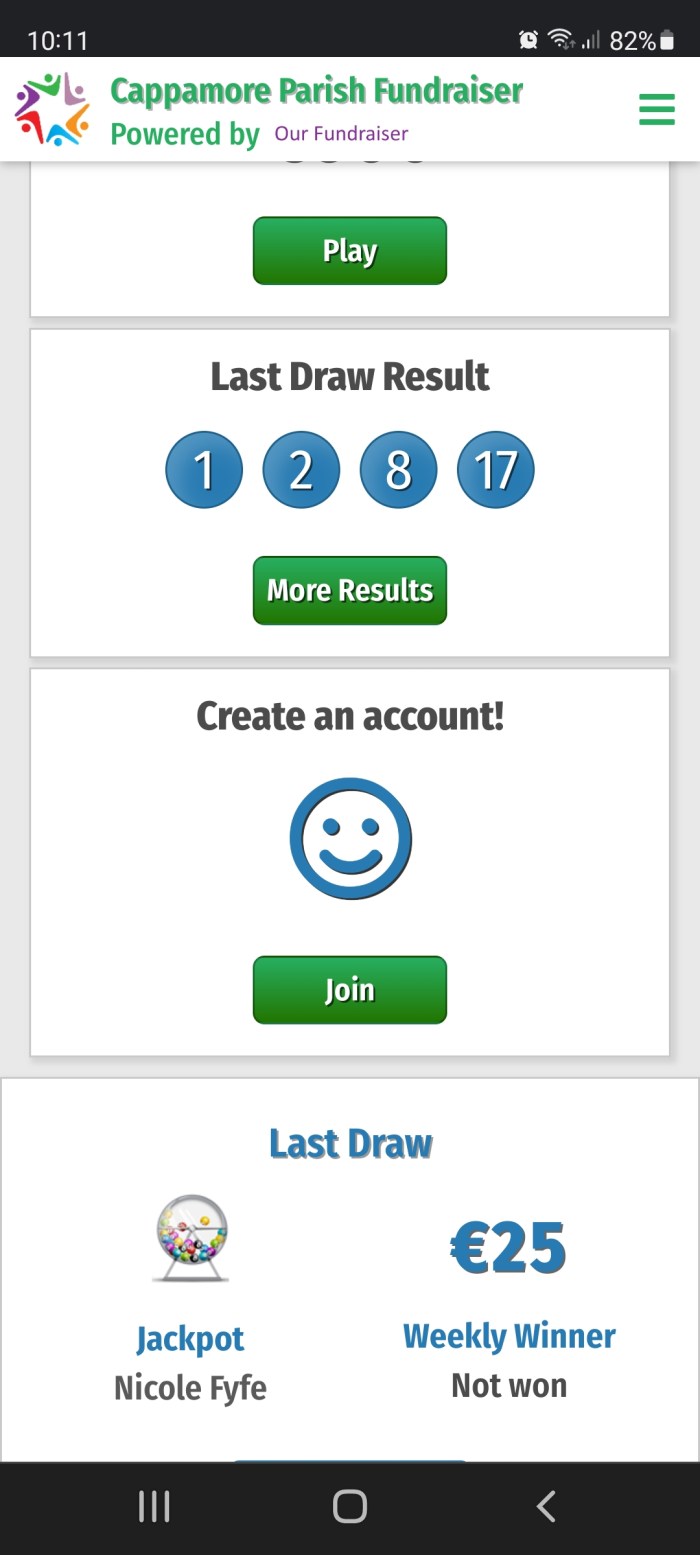Open the hamburger menu
700x1555 pixels.
coord(656,109)
